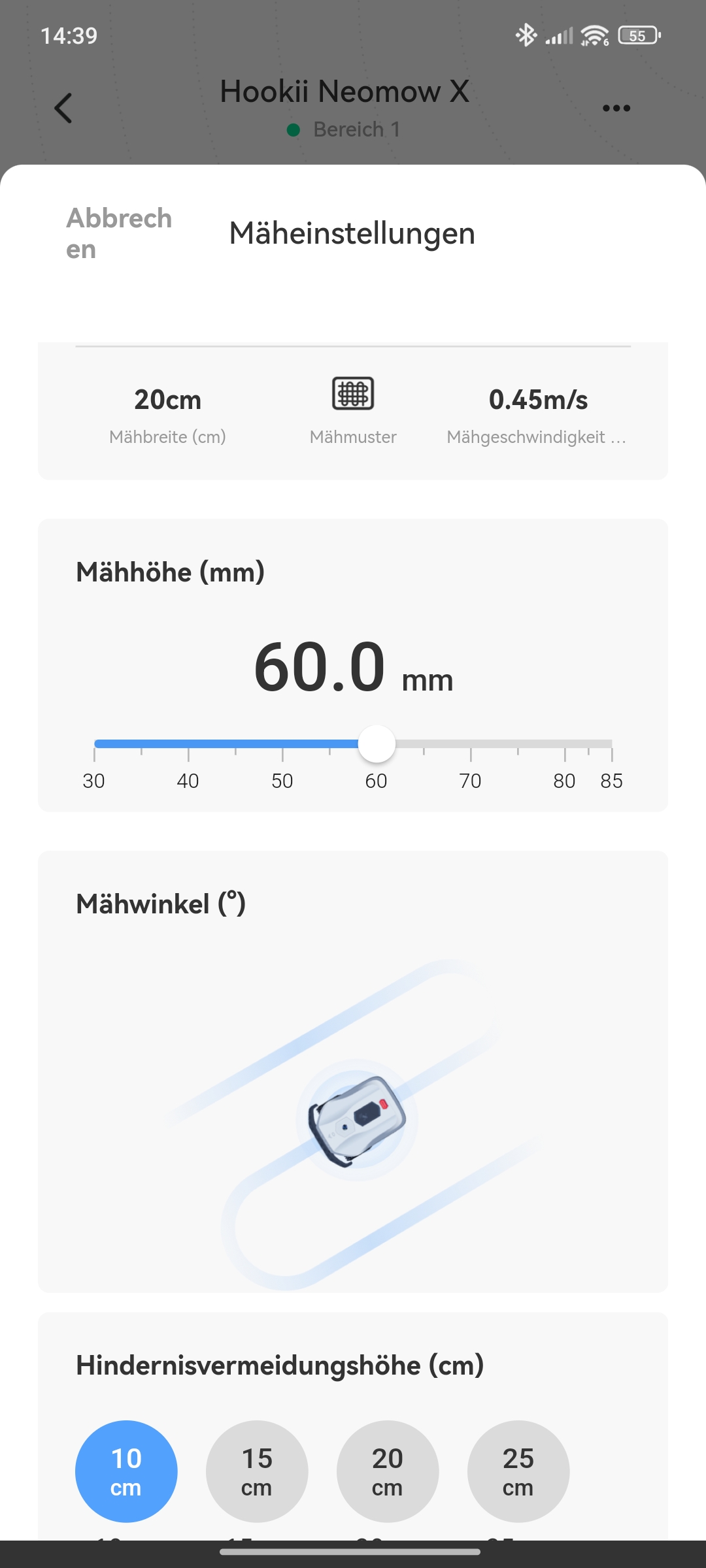Screen dimensions: 706x1568
Task: Tap Abbrechen to cancel mowing settings
Action: click(118, 233)
